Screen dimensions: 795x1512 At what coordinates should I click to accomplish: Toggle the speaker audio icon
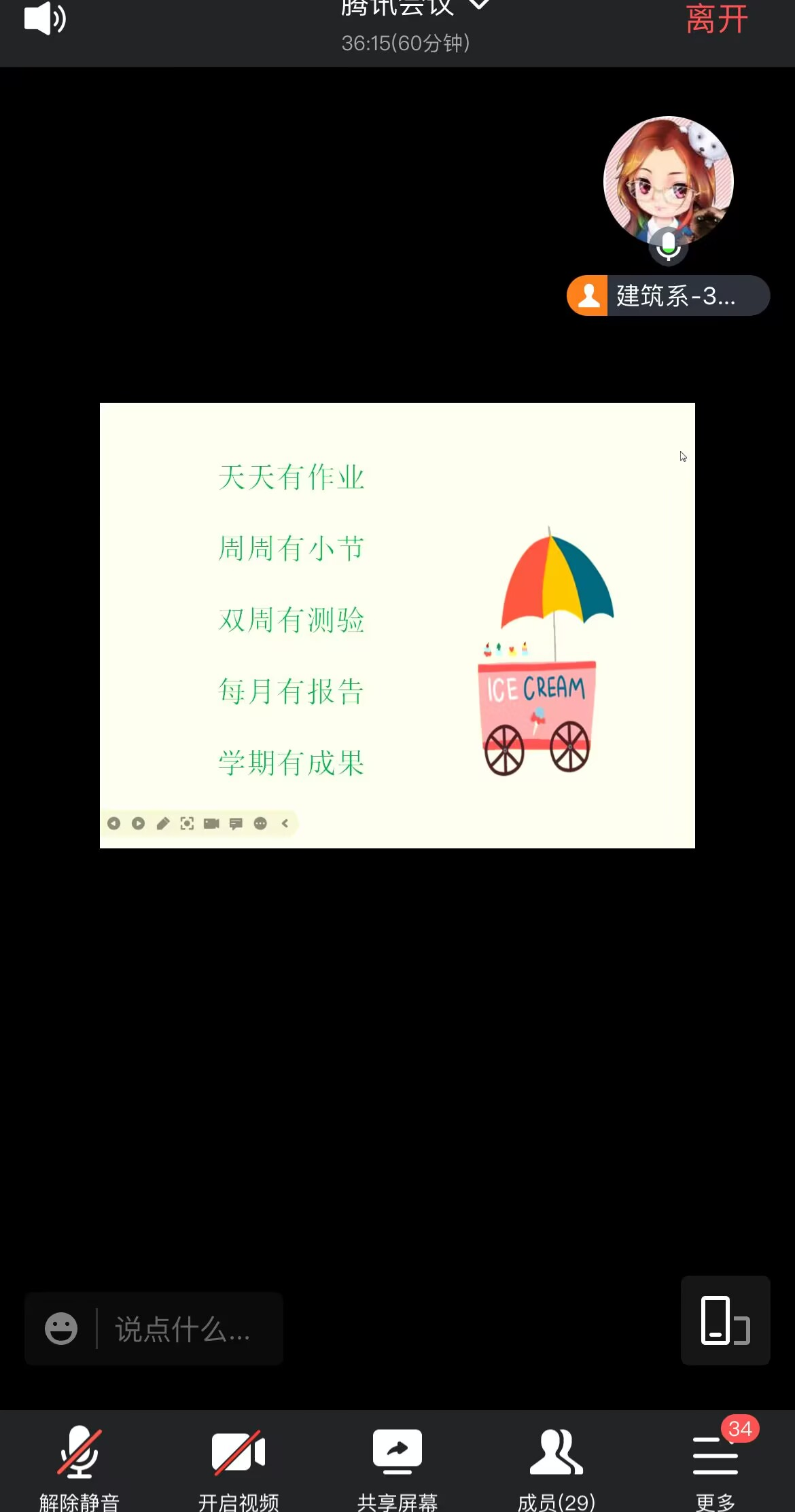(x=45, y=19)
